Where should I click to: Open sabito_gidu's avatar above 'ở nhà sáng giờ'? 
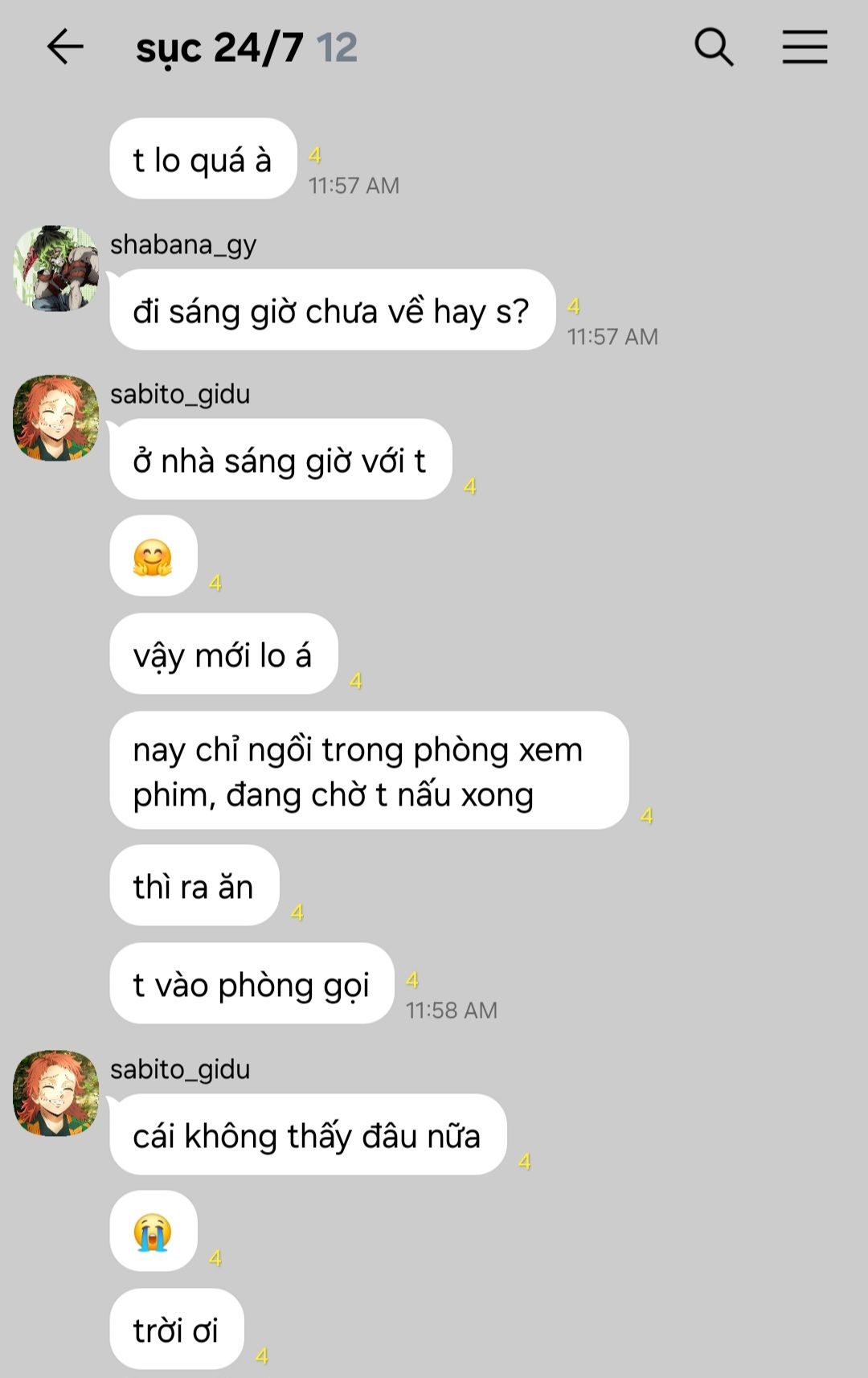(55, 418)
